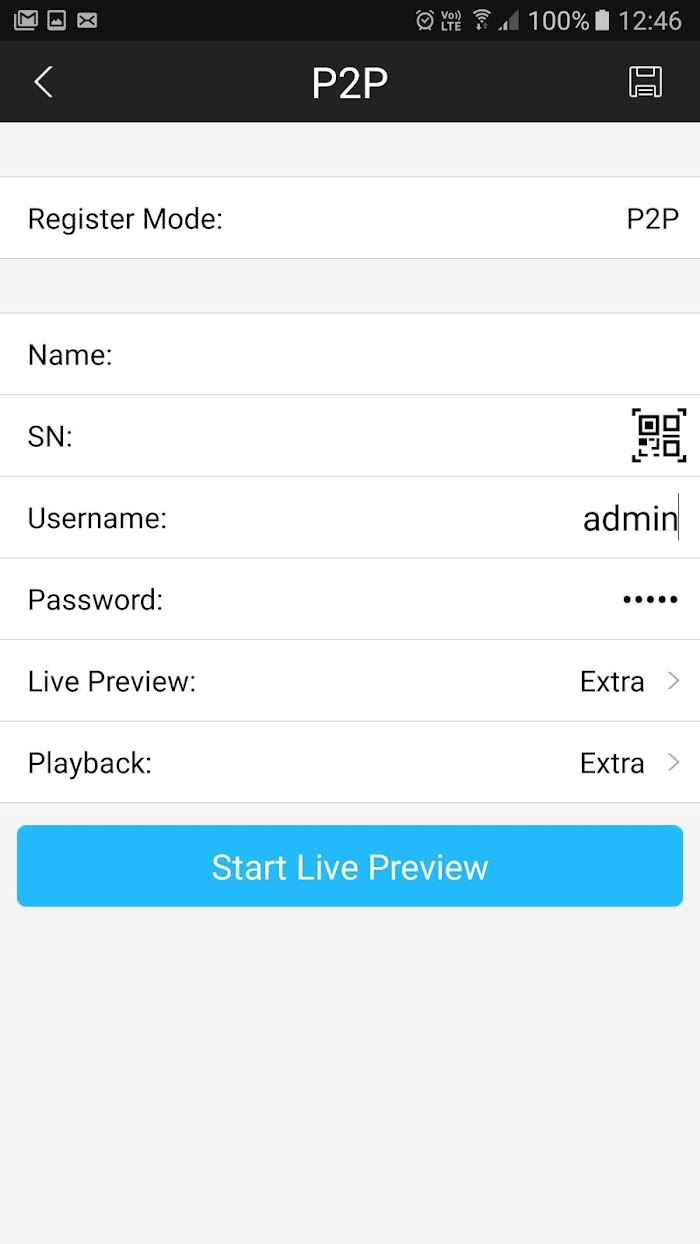Tap the Name input field

(400, 355)
